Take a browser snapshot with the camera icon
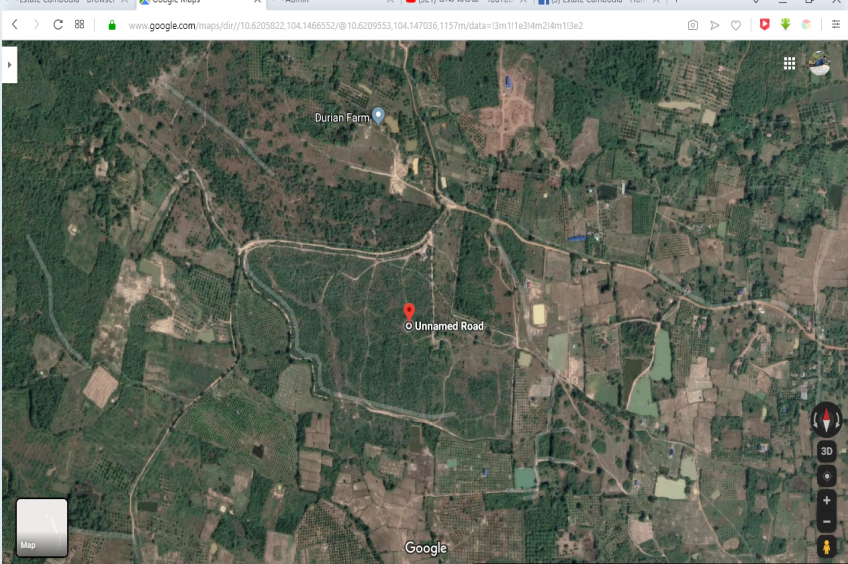The width and height of the screenshot is (848, 564). (693, 24)
